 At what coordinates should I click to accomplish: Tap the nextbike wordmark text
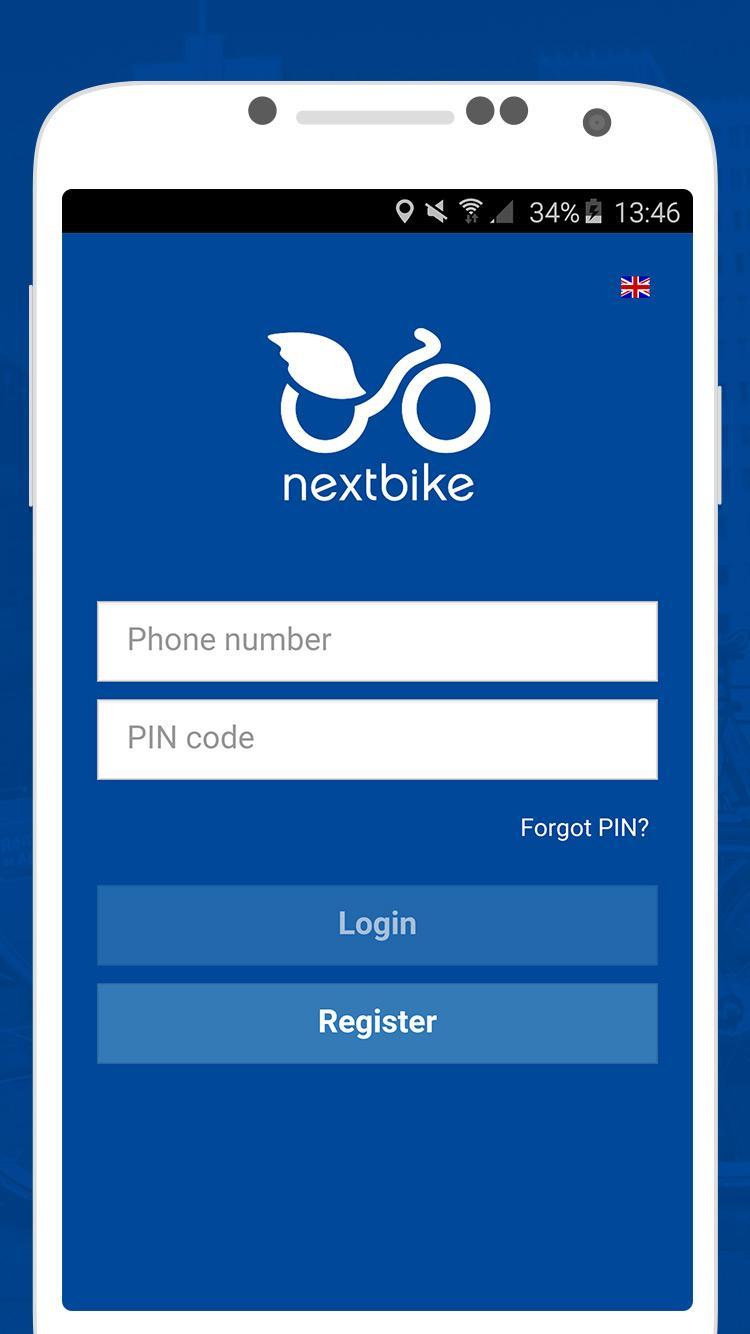click(x=378, y=484)
